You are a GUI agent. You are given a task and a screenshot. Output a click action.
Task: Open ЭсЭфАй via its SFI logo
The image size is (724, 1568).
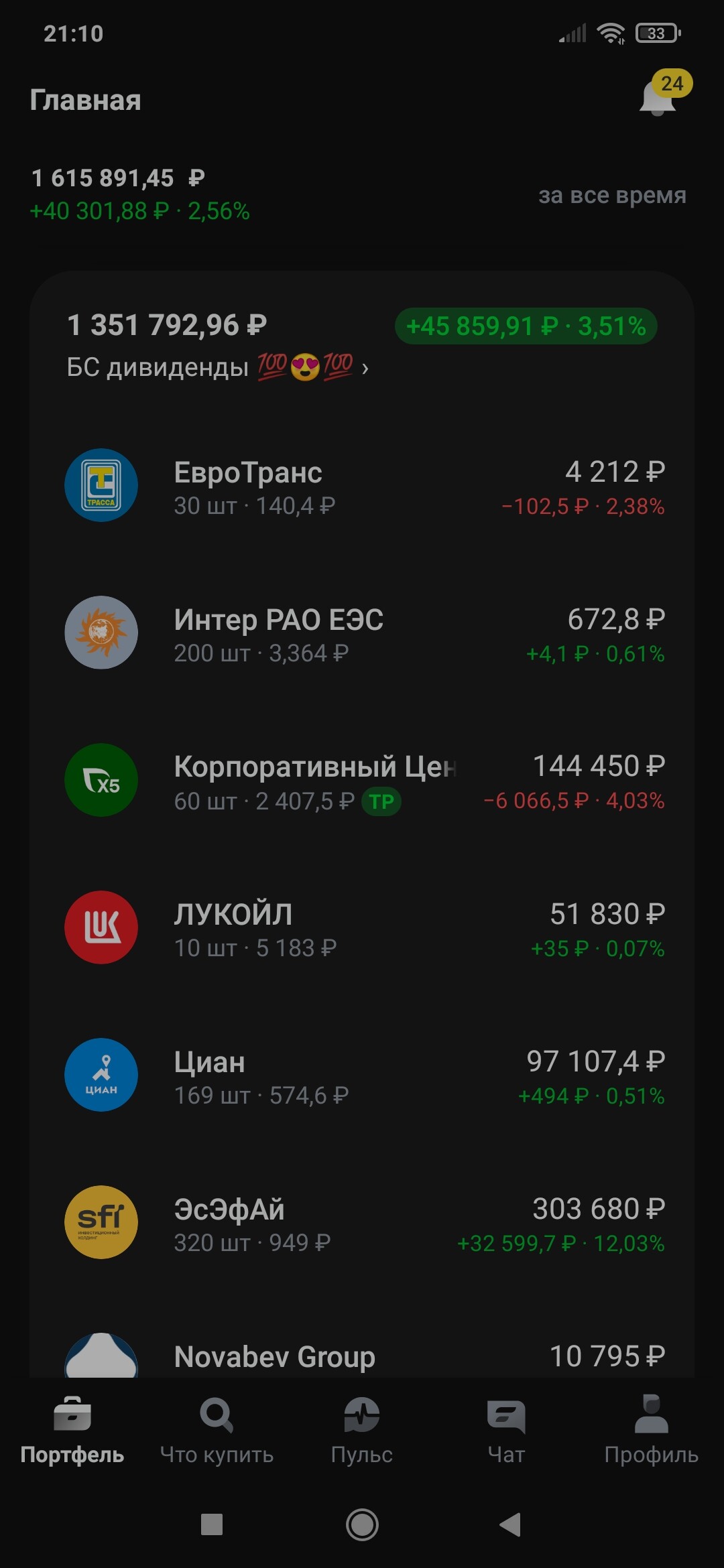tap(101, 1223)
